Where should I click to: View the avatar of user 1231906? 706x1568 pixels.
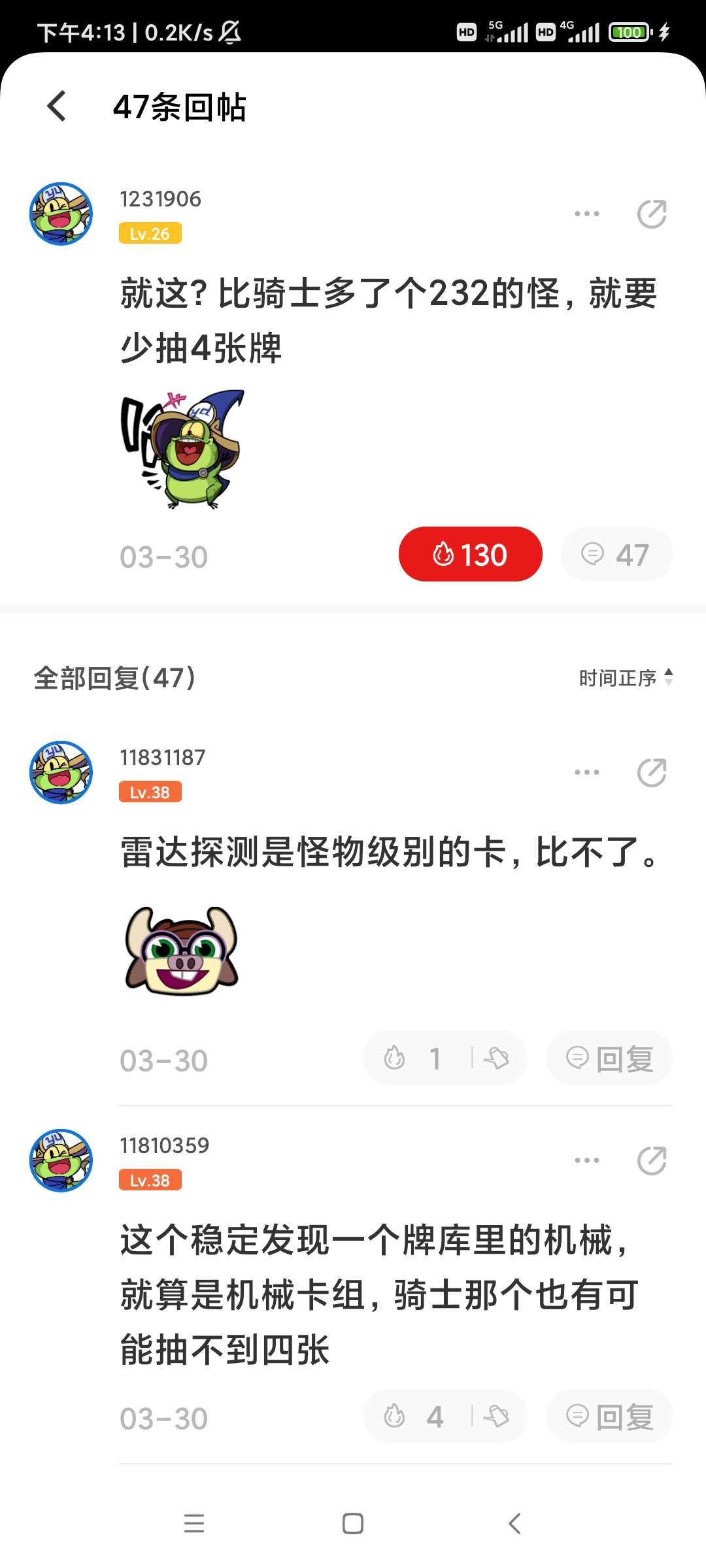pos(61,214)
